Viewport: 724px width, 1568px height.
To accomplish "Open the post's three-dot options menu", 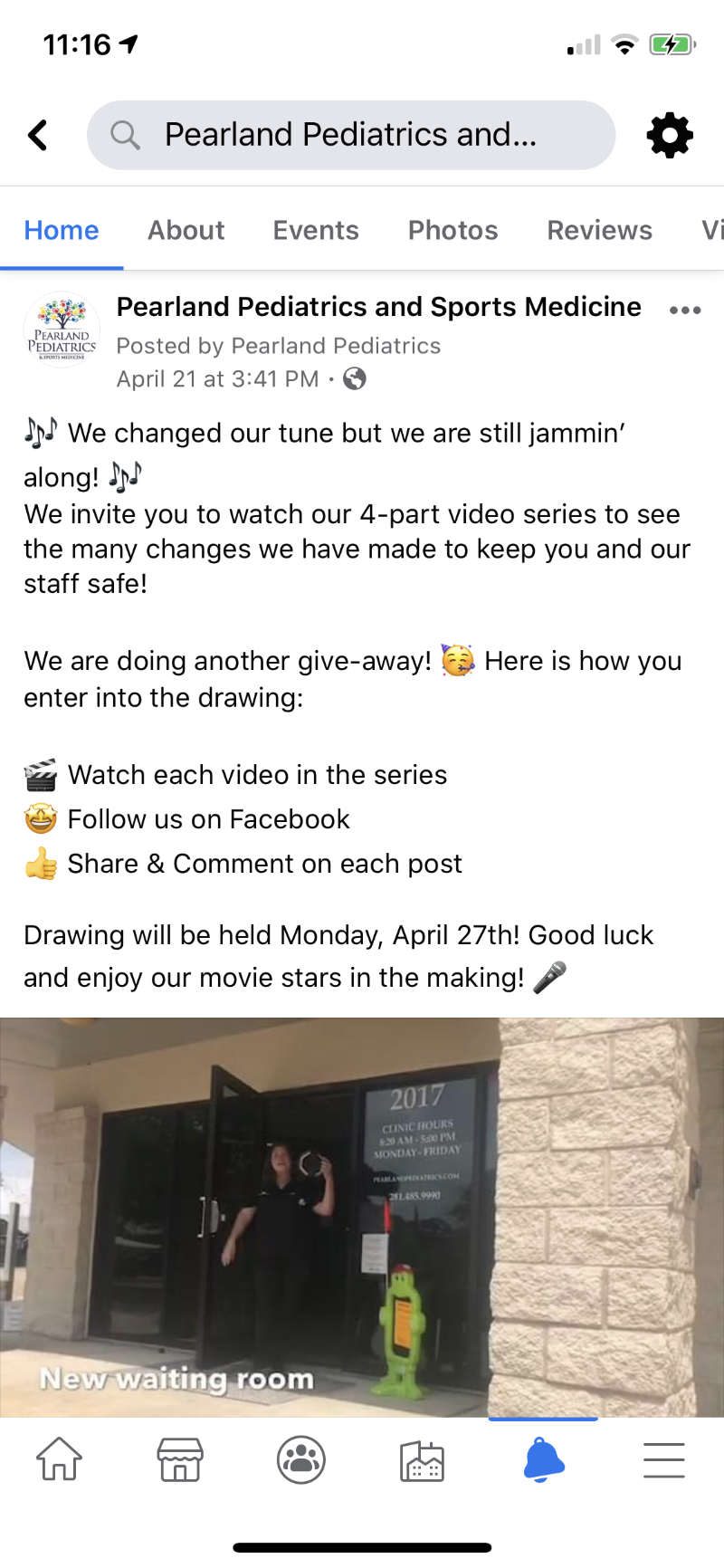I will (685, 311).
